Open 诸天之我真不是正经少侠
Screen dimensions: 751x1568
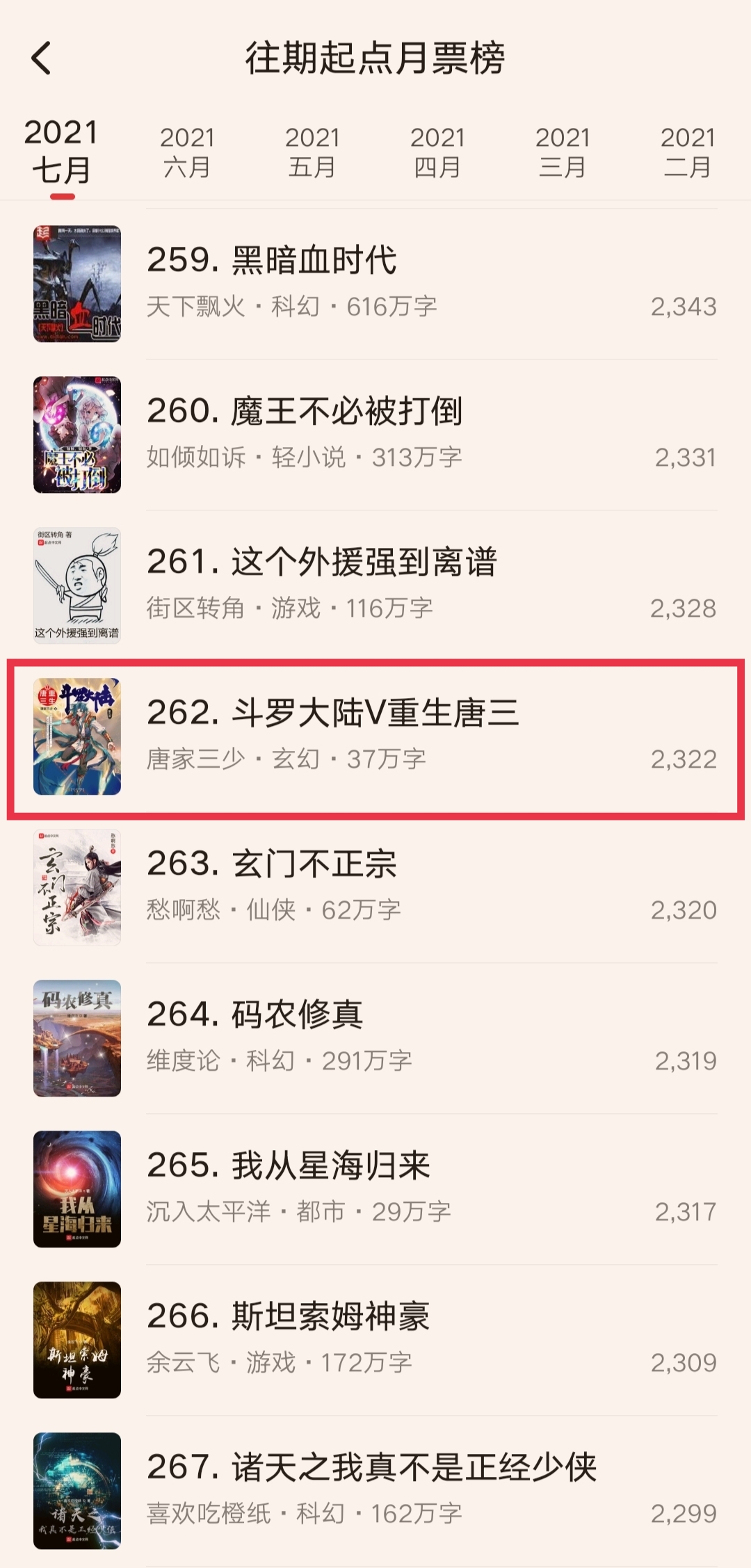tap(375, 1490)
